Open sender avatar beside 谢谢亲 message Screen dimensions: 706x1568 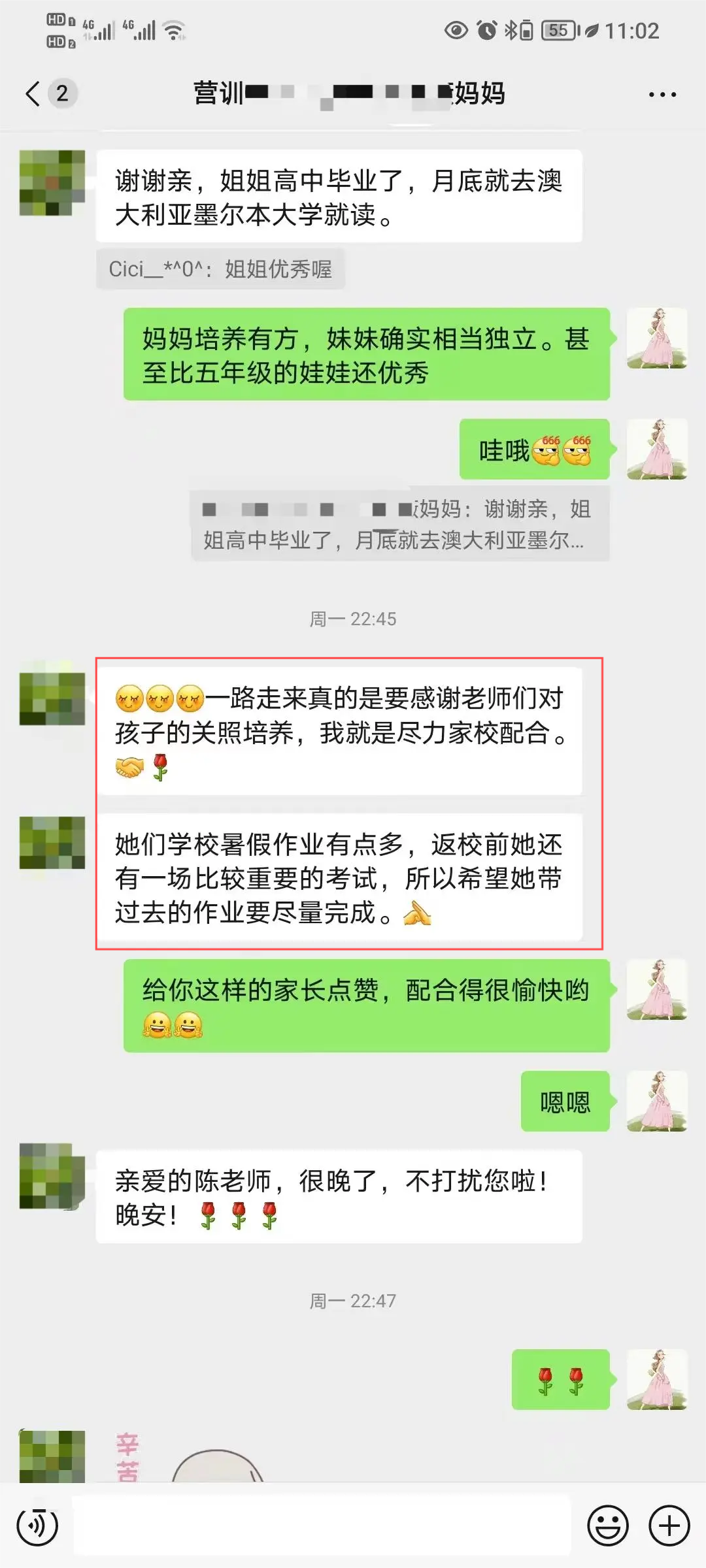(x=52, y=183)
